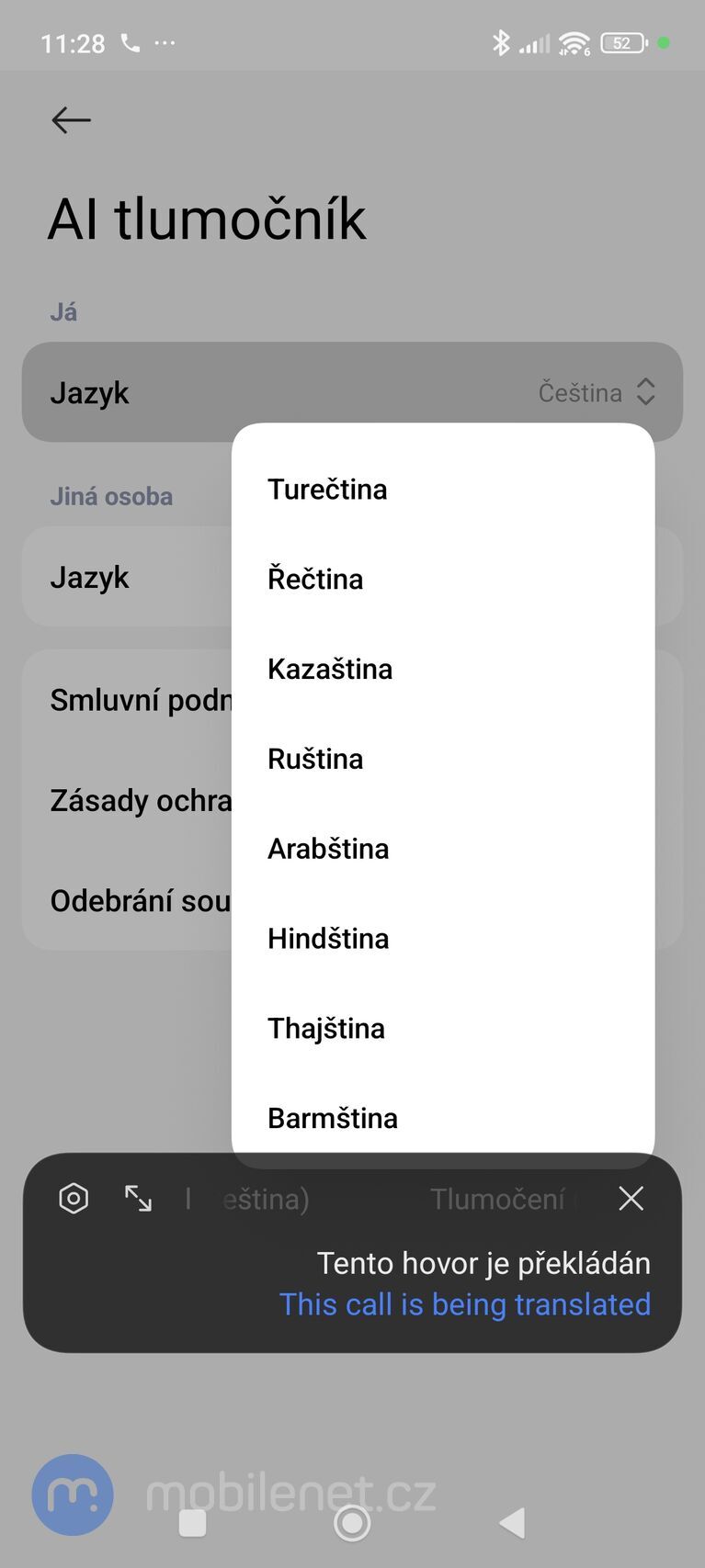
Task: Choose Barmština from the popup
Action: click(332, 1118)
